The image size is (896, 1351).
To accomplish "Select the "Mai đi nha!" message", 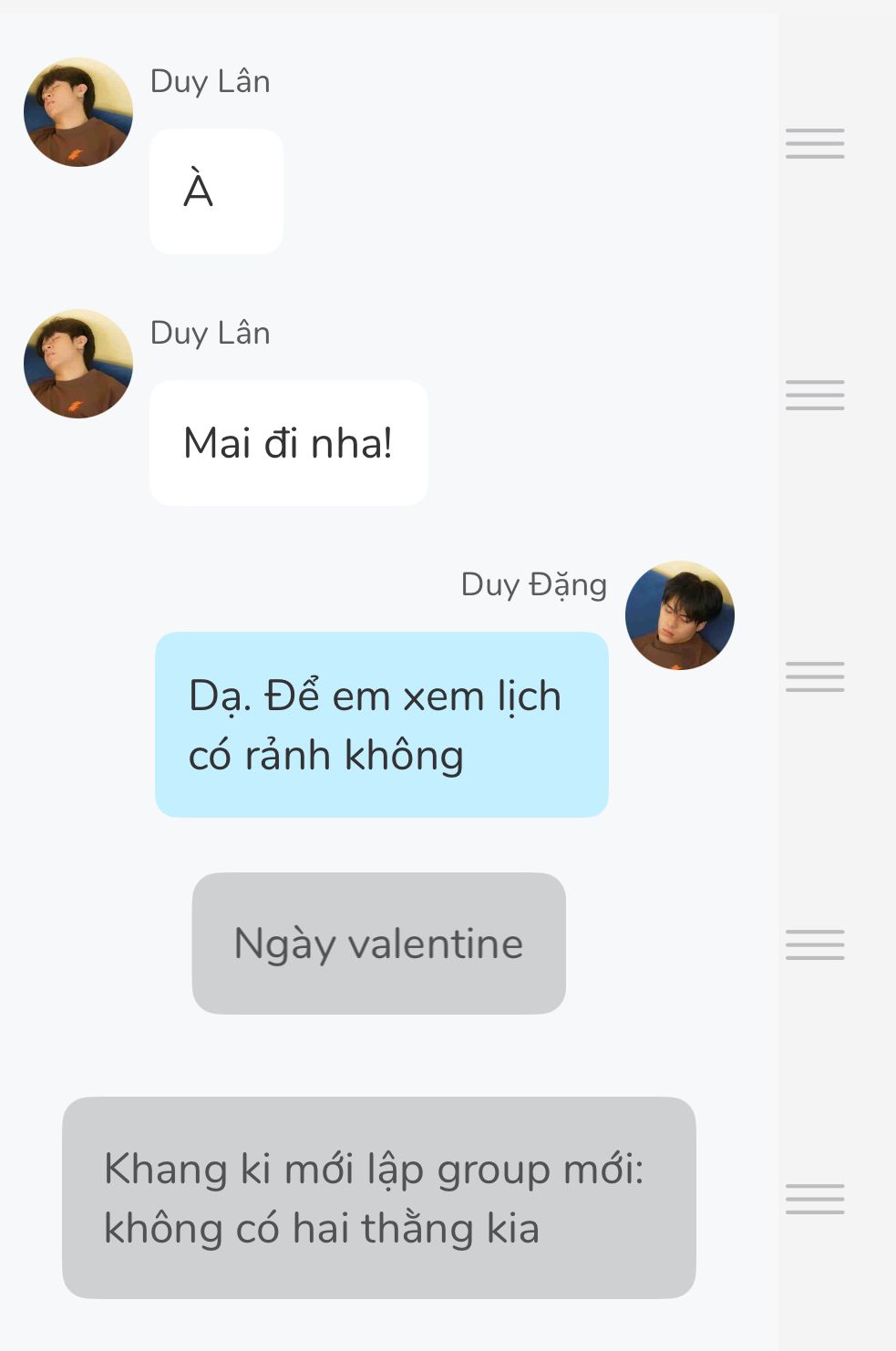I will click(x=288, y=443).
